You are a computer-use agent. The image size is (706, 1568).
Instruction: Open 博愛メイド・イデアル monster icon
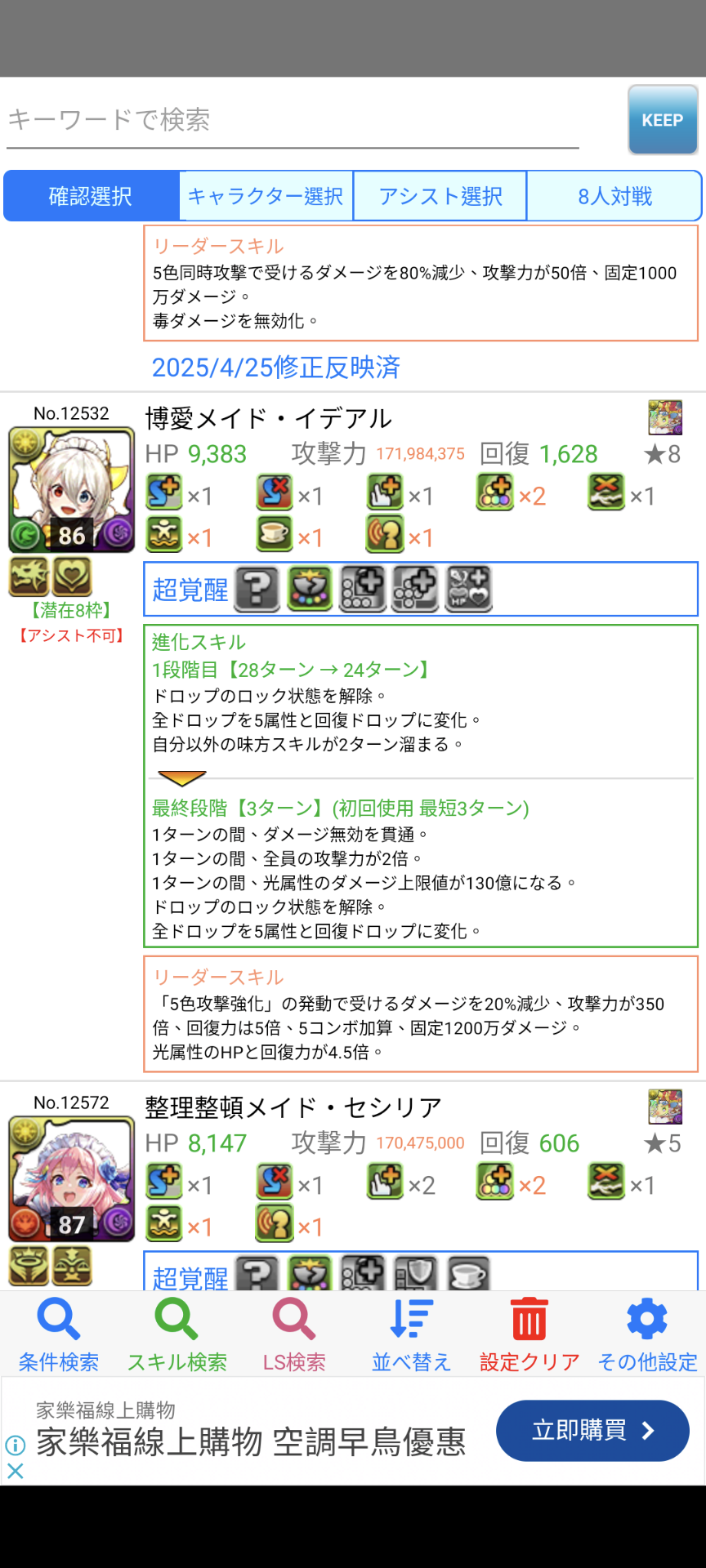71,490
